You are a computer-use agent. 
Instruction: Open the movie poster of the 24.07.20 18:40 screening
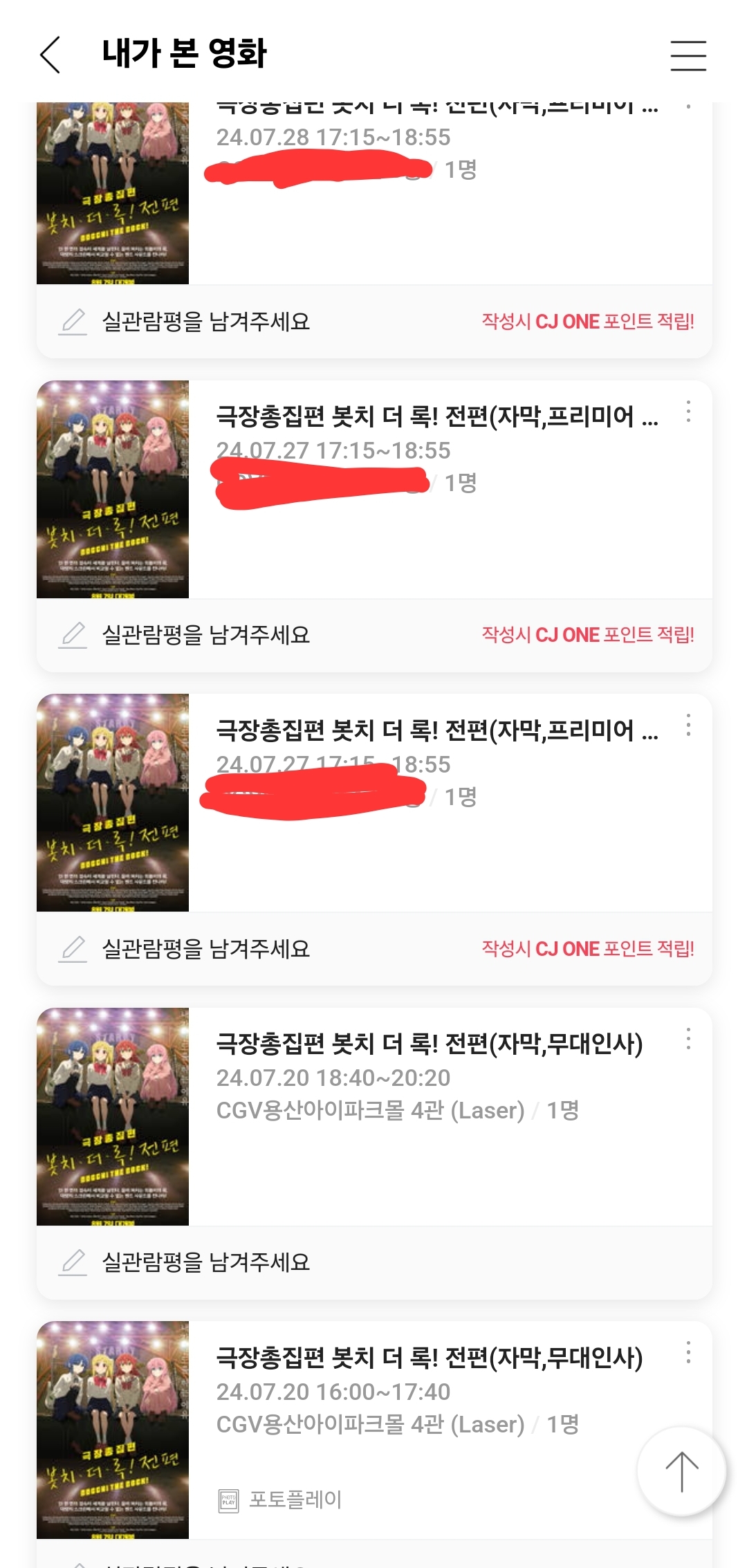(113, 1116)
